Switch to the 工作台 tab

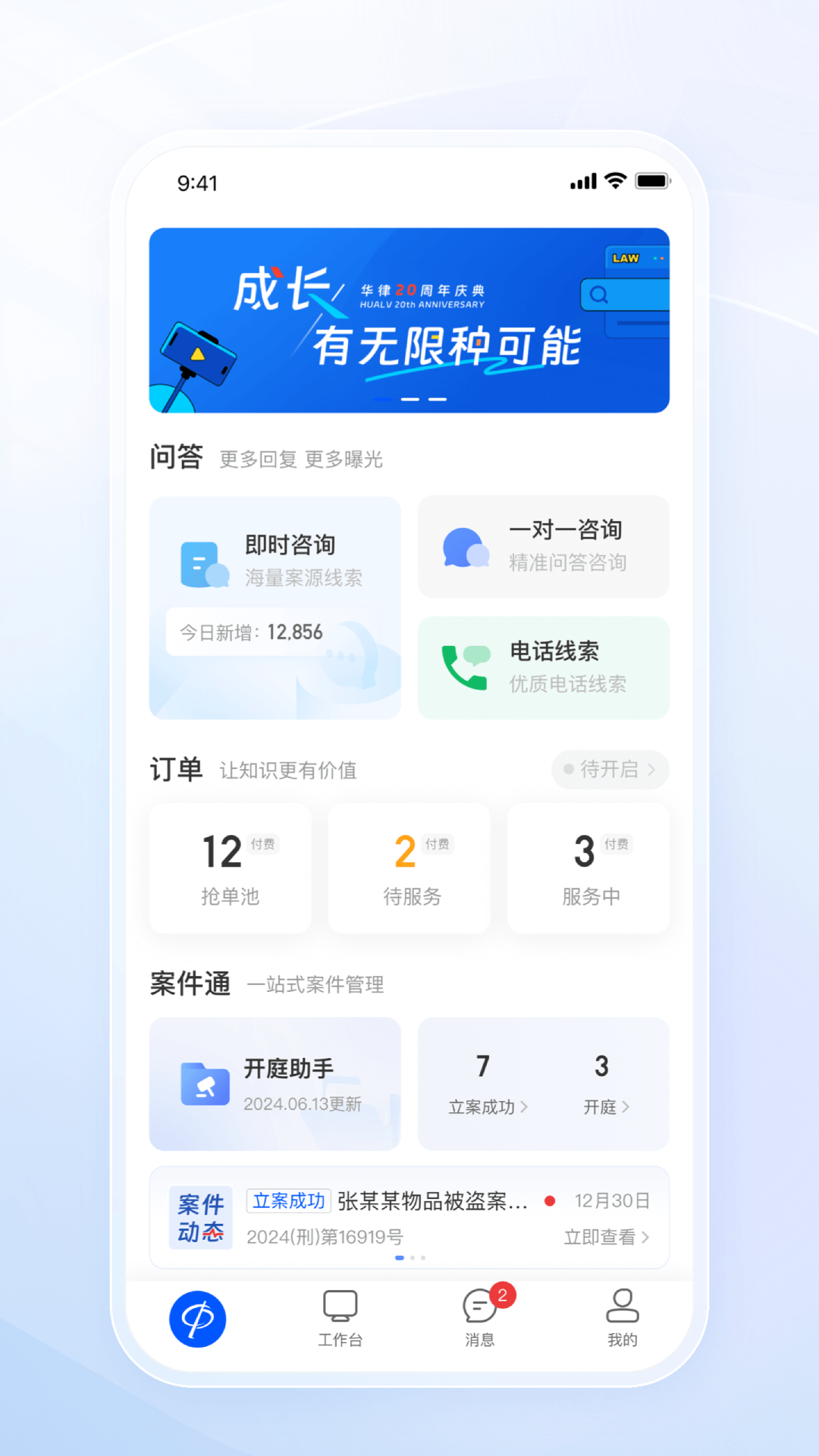point(340,1318)
